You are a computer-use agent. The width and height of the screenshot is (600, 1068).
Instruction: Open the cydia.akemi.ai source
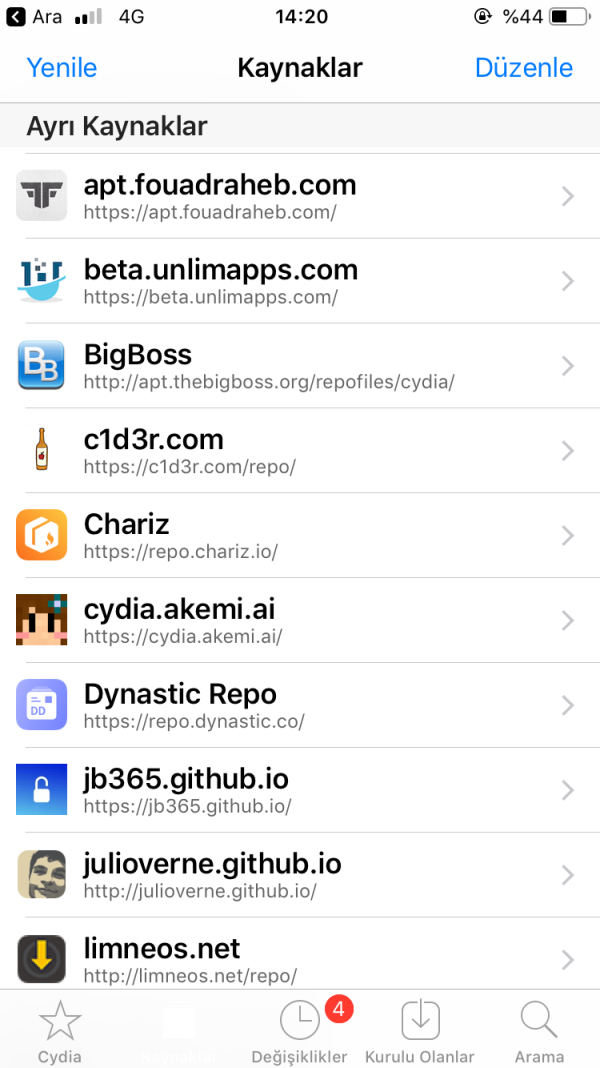[300, 621]
